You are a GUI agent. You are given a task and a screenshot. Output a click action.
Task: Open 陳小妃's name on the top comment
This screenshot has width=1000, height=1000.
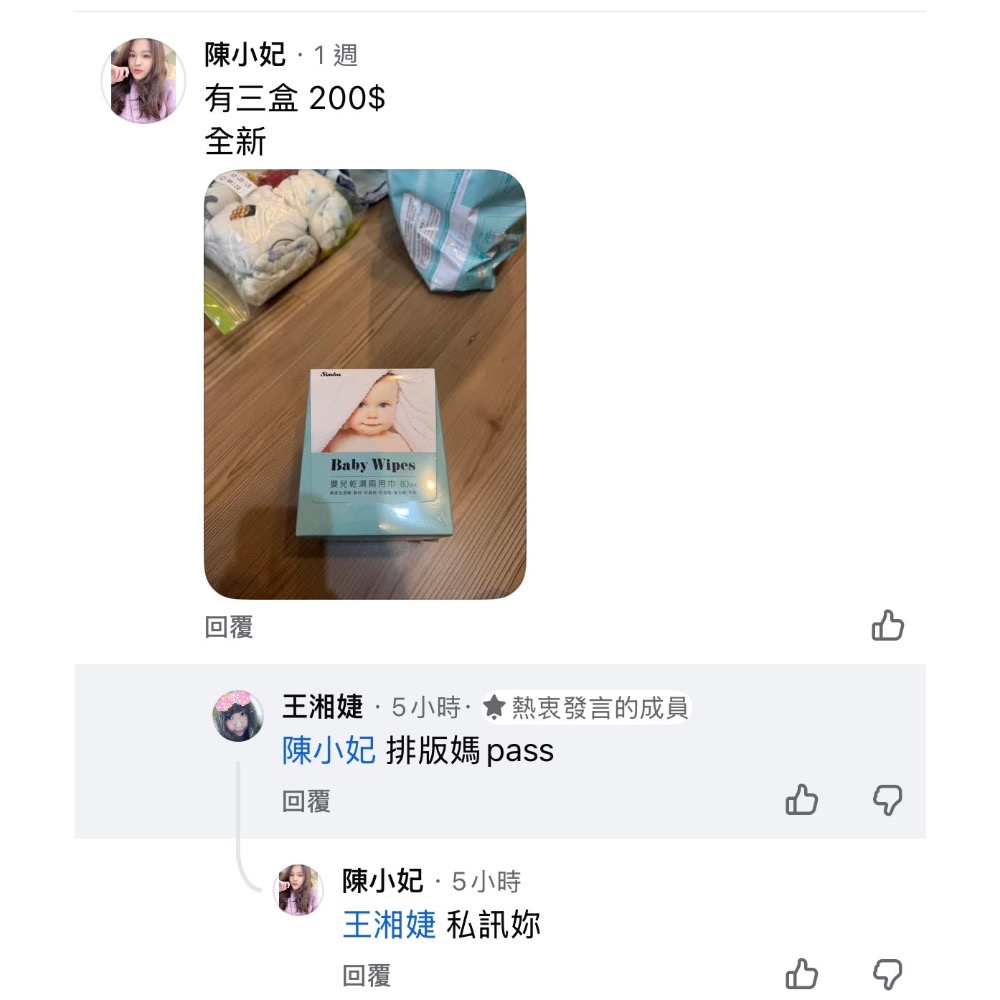coord(245,54)
